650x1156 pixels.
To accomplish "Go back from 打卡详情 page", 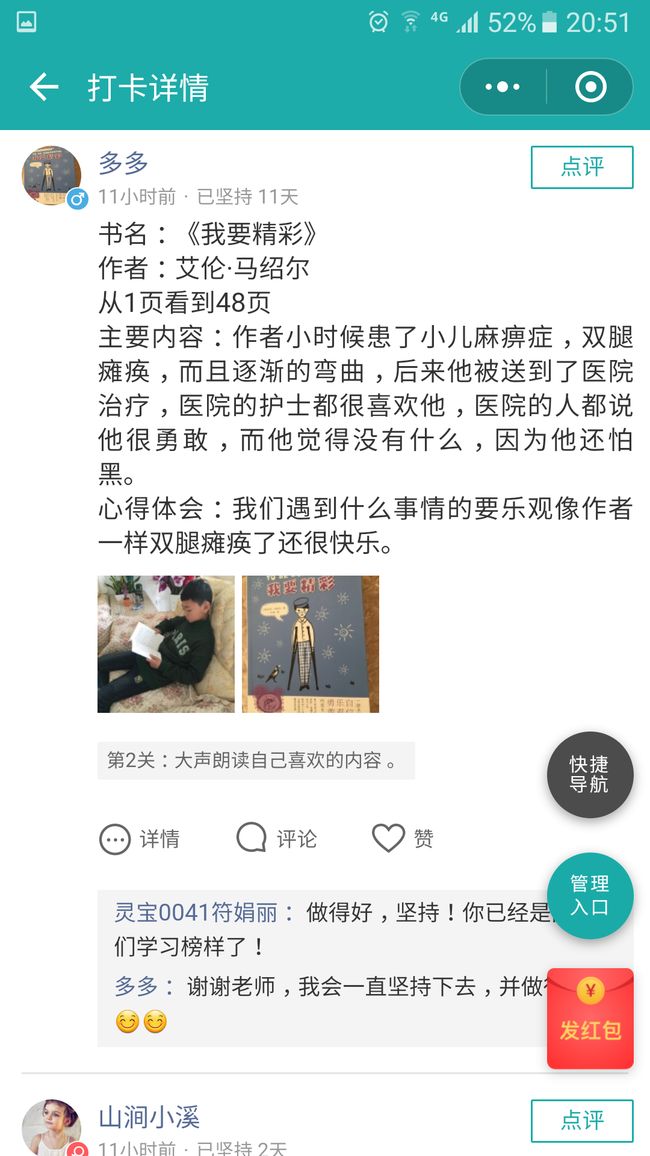I will point(43,87).
